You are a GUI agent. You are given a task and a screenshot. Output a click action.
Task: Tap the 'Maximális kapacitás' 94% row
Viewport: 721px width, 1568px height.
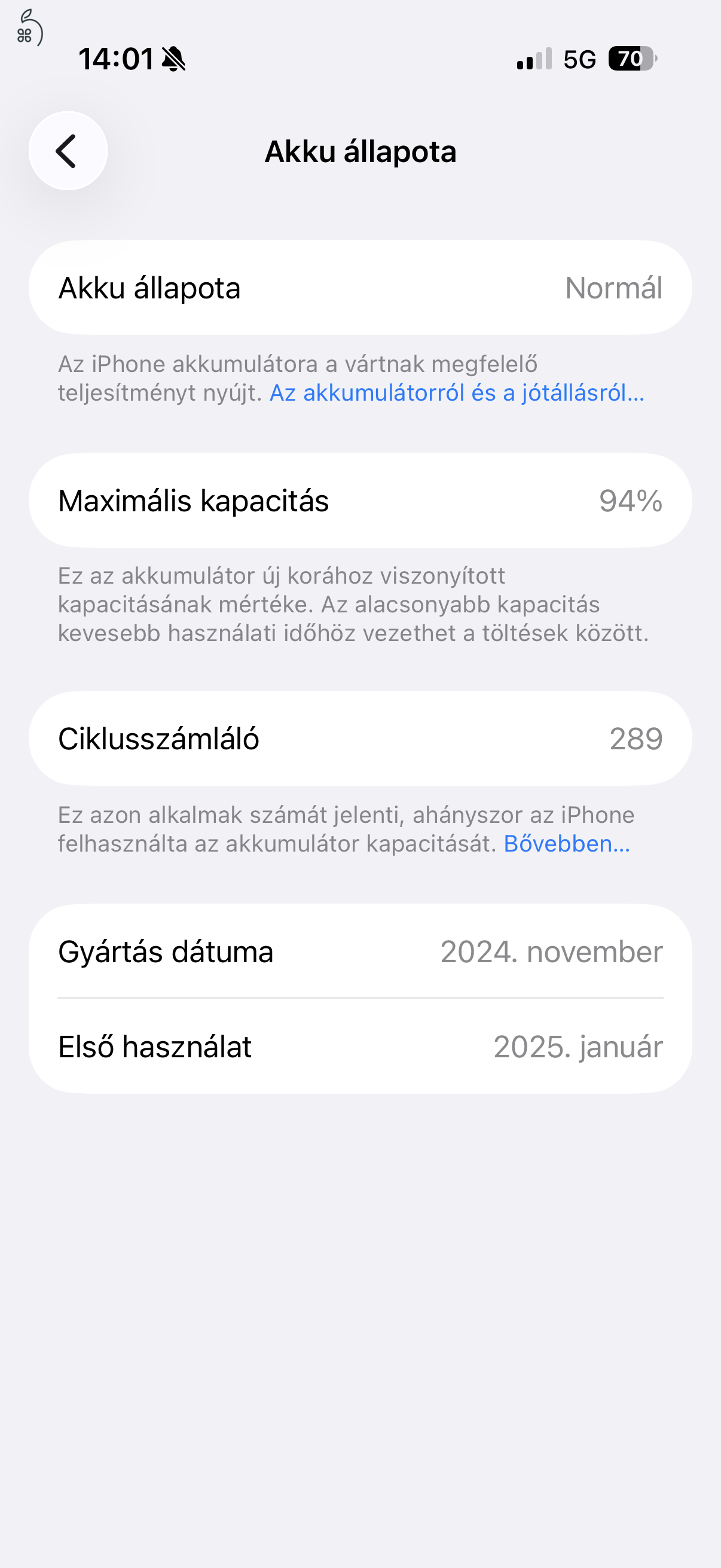pos(360,501)
